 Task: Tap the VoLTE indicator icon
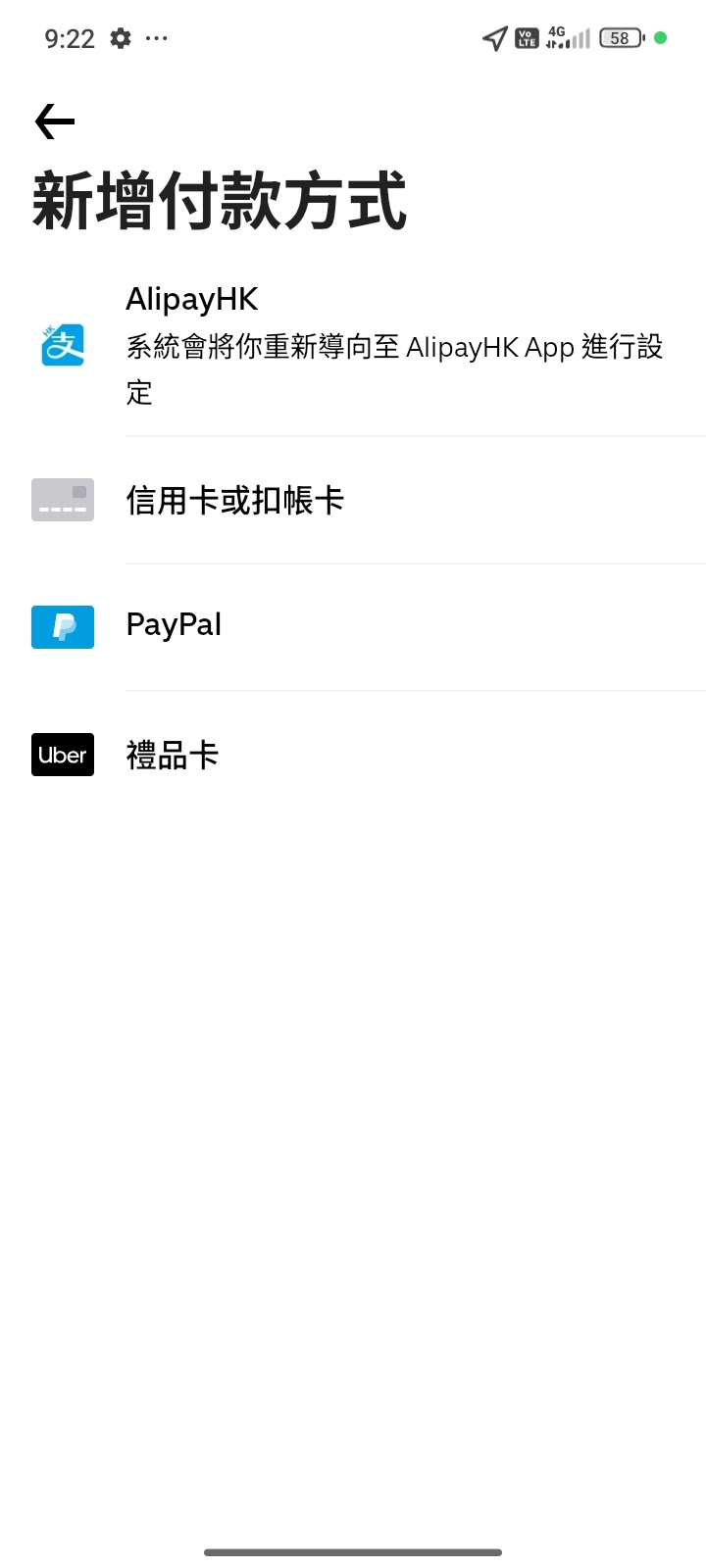click(x=527, y=37)
